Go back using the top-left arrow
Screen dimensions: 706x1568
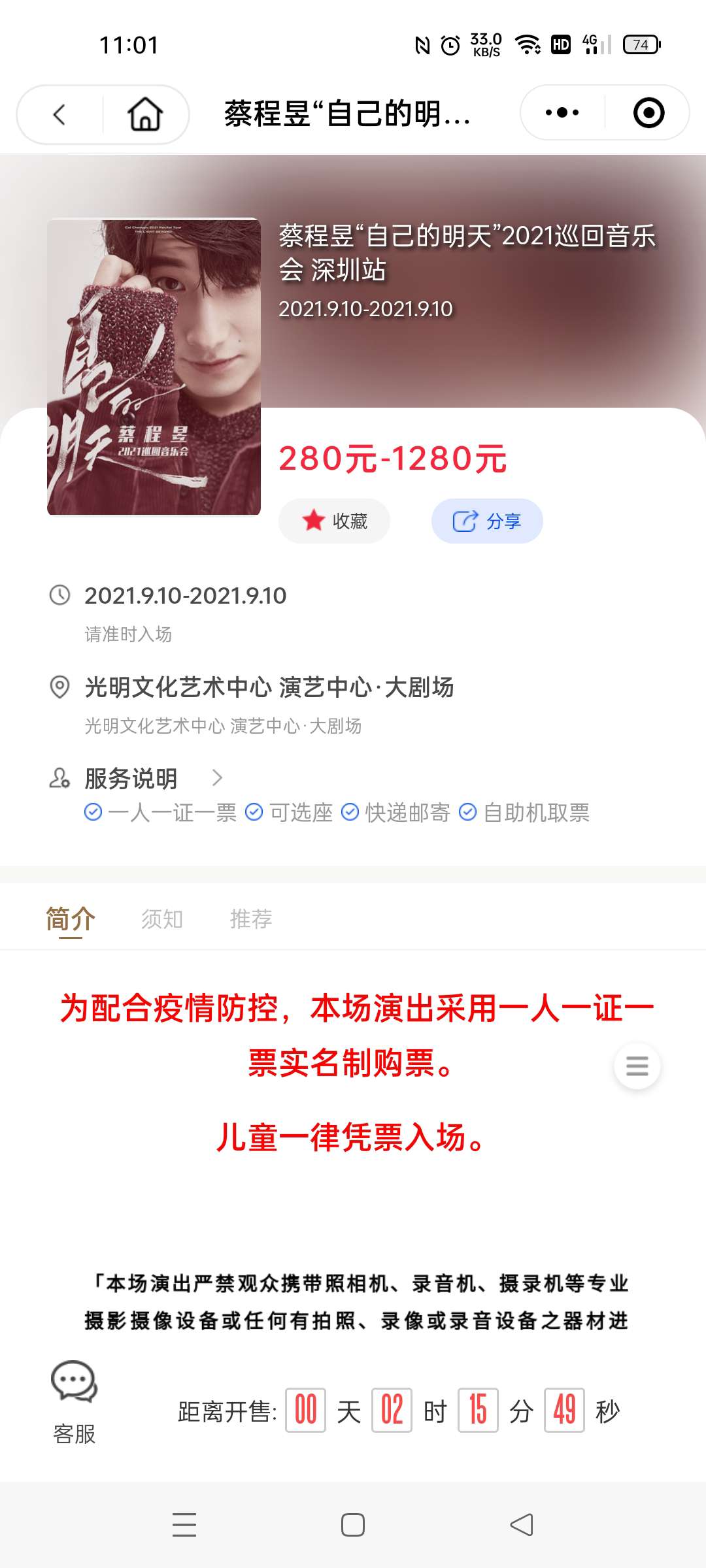59,114
